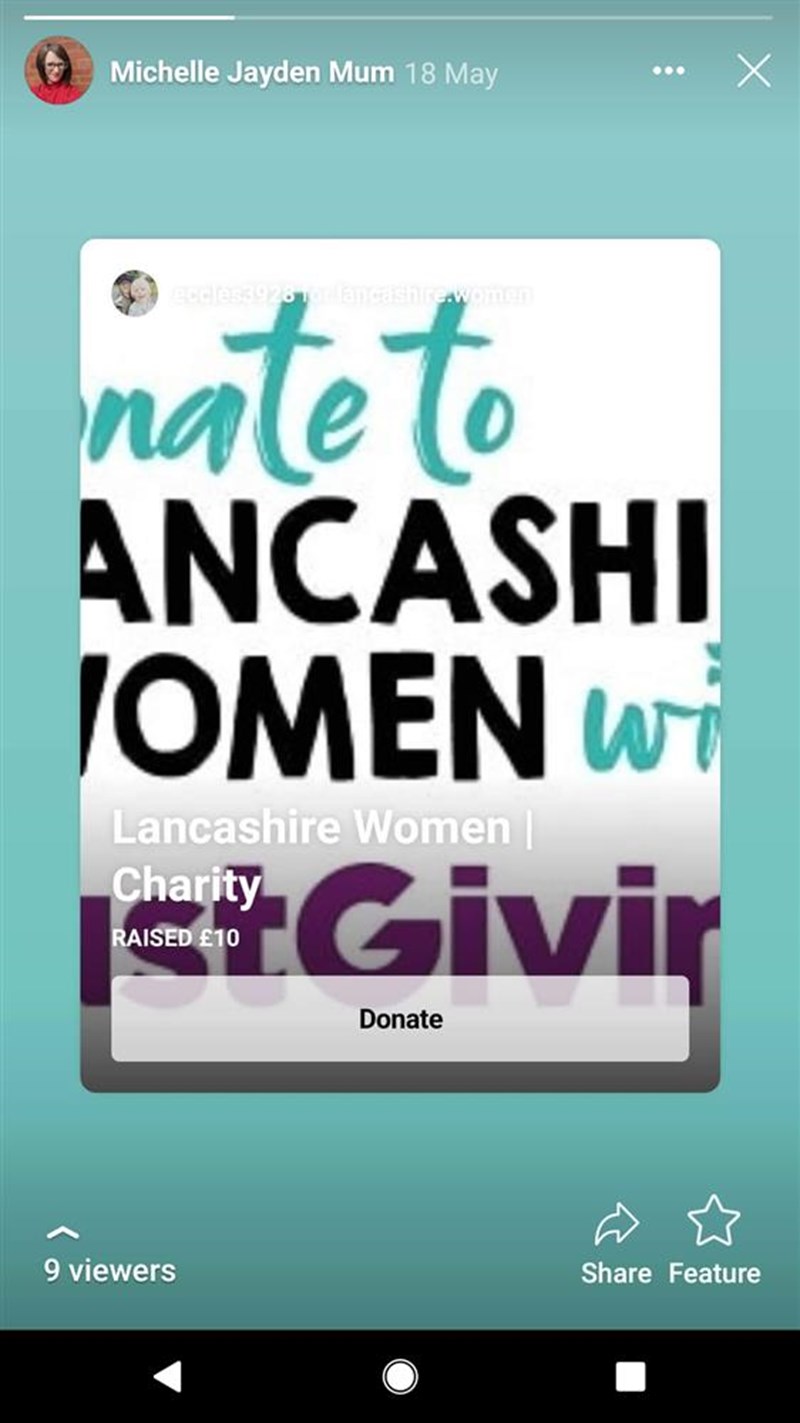Viewport: 800px width, 1423px height.
Task: Go to the home screen
Action: pos(400,1377)
